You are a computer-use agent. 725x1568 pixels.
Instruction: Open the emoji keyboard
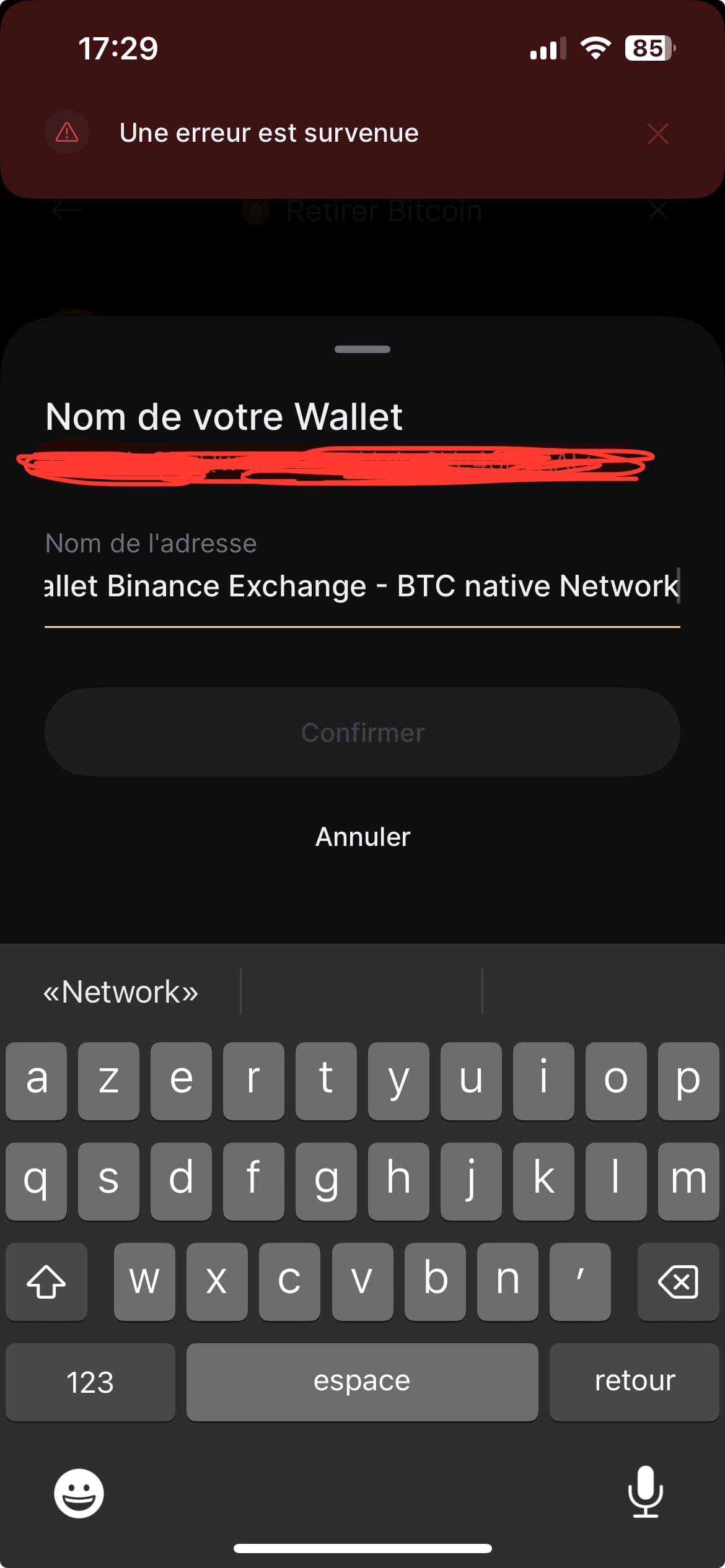pyautogui.click(x=79, y=1493)
